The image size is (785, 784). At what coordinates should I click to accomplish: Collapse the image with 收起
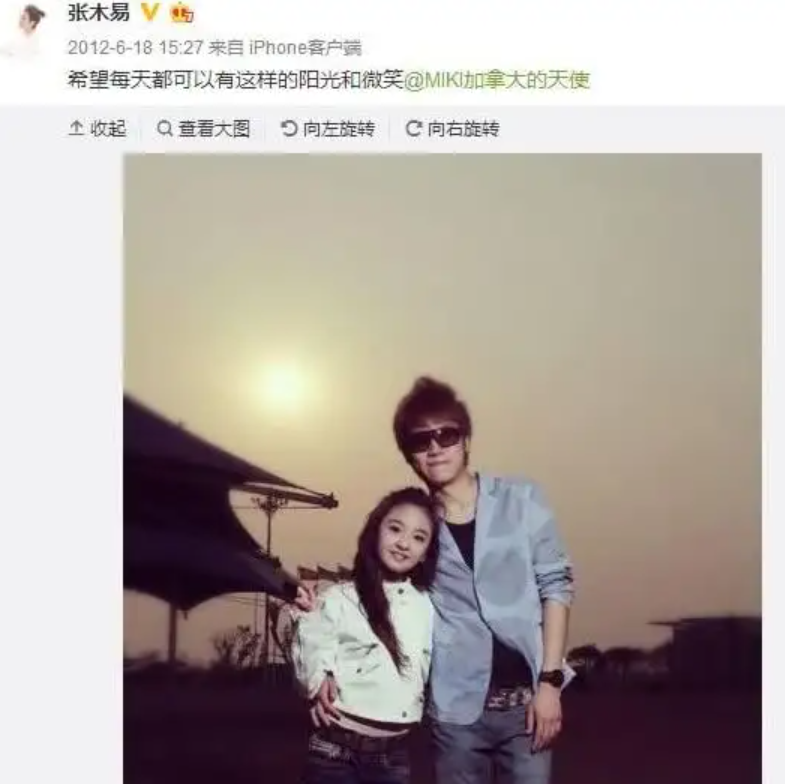click(97, 129)
